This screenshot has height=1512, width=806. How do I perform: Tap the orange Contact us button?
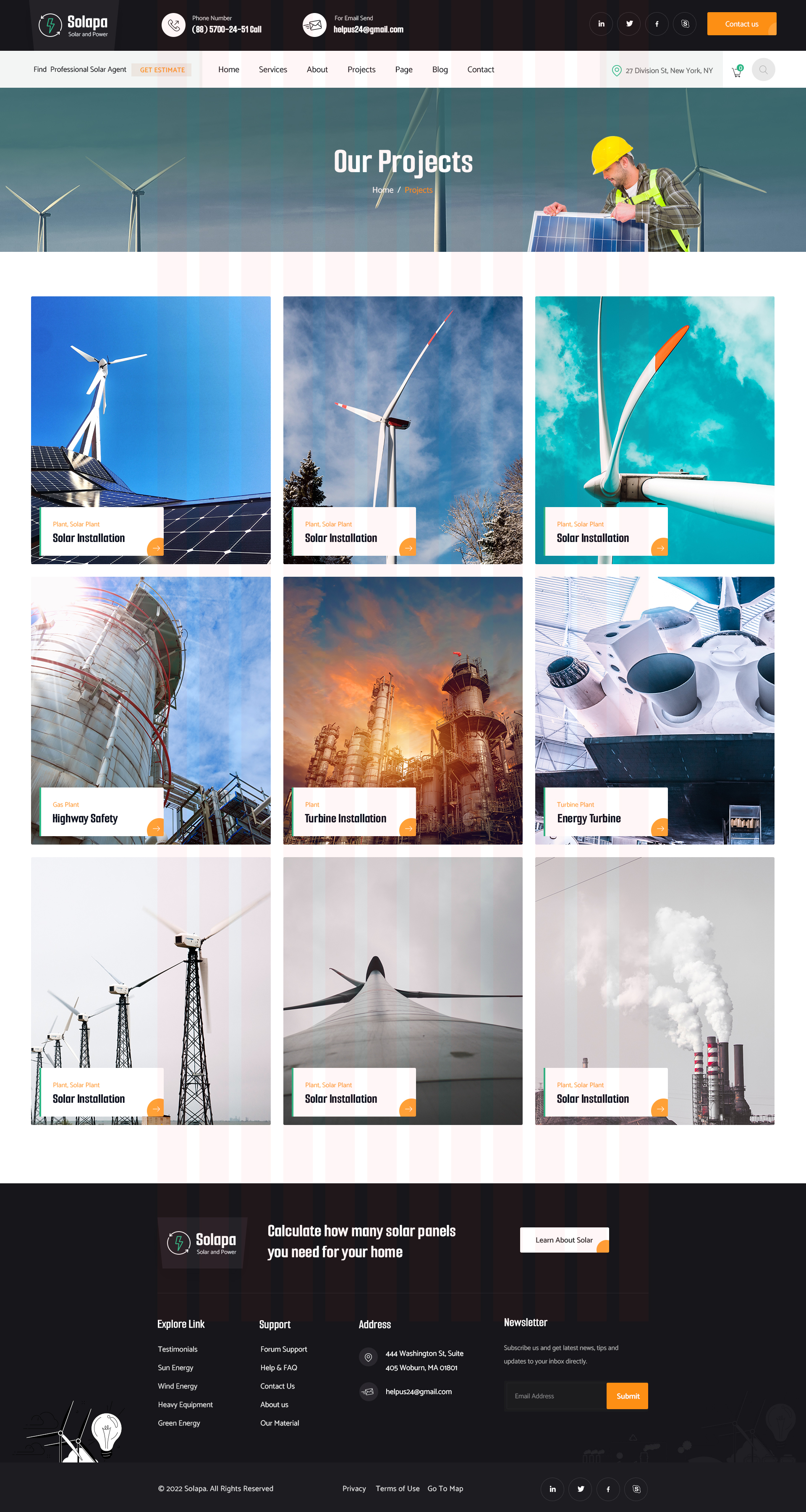click(741, 24)
